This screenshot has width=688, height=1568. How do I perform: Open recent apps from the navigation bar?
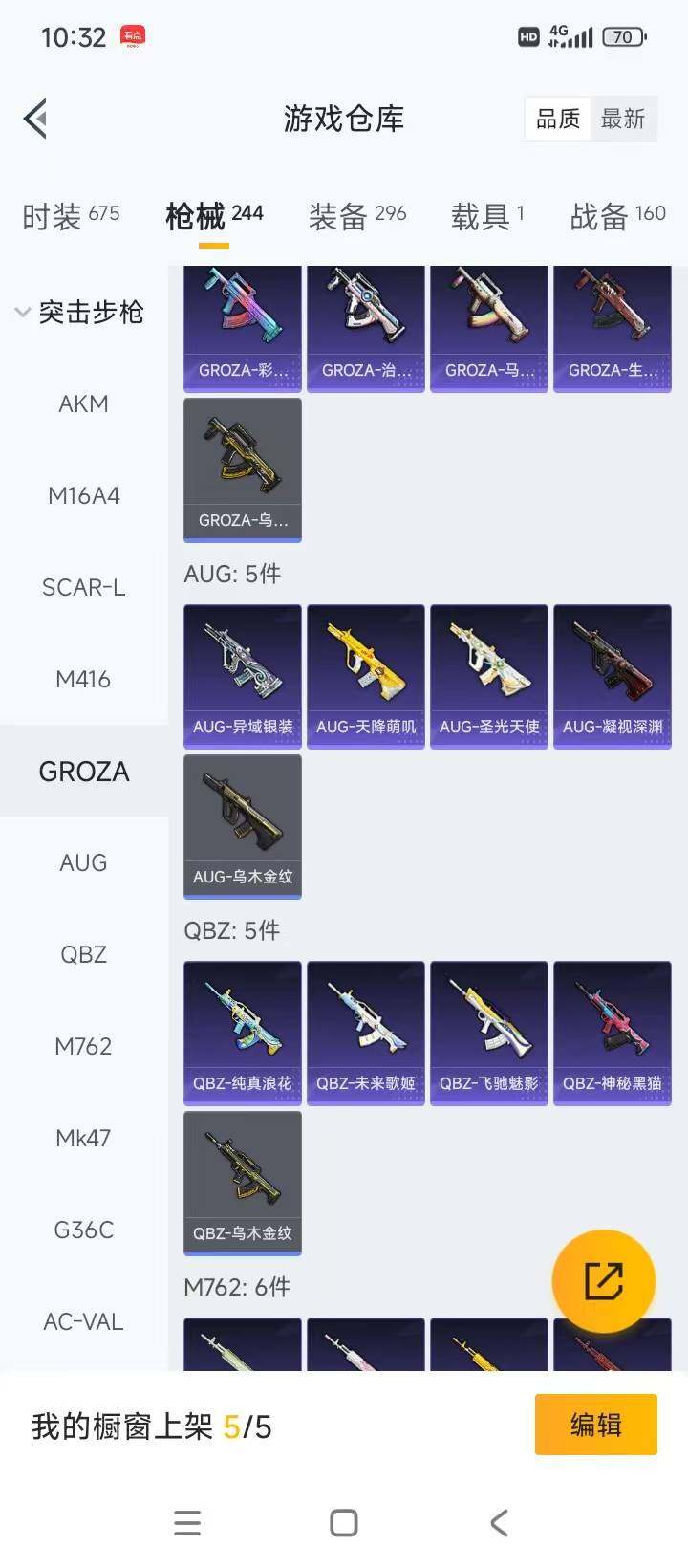188,1523
